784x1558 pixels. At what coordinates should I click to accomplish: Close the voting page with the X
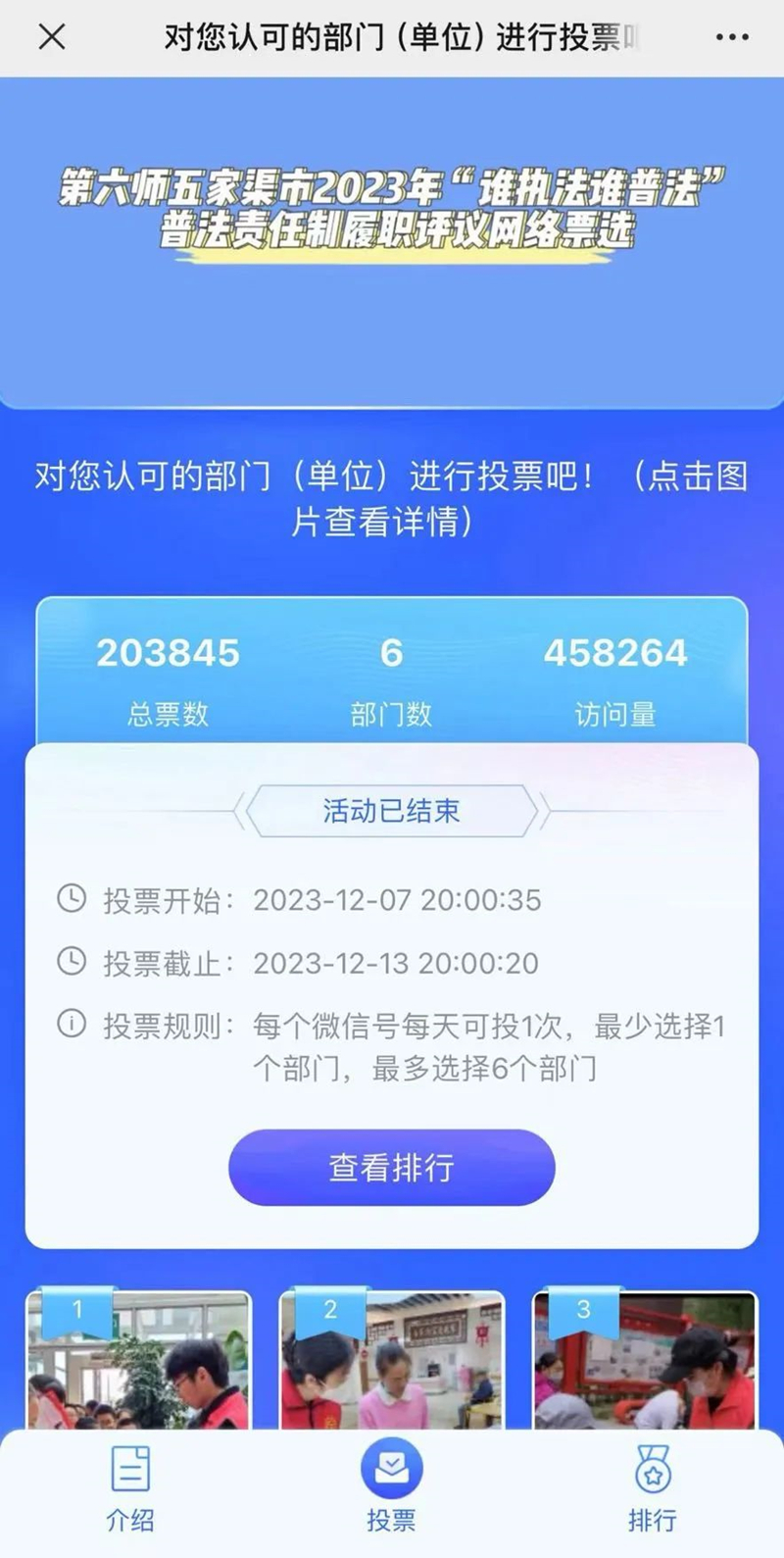(52, 37)
